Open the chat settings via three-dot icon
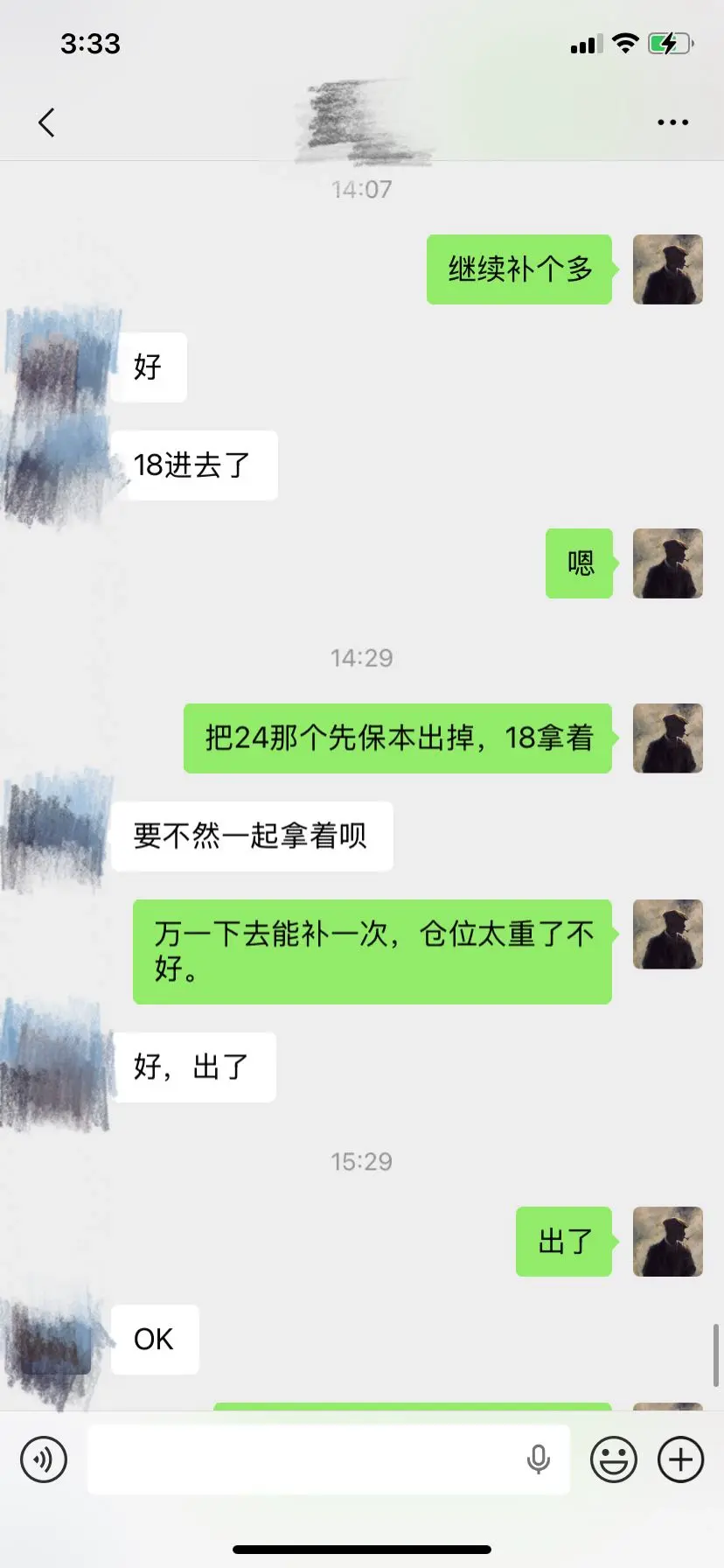The image size is (724, 1568). [672, 122]
